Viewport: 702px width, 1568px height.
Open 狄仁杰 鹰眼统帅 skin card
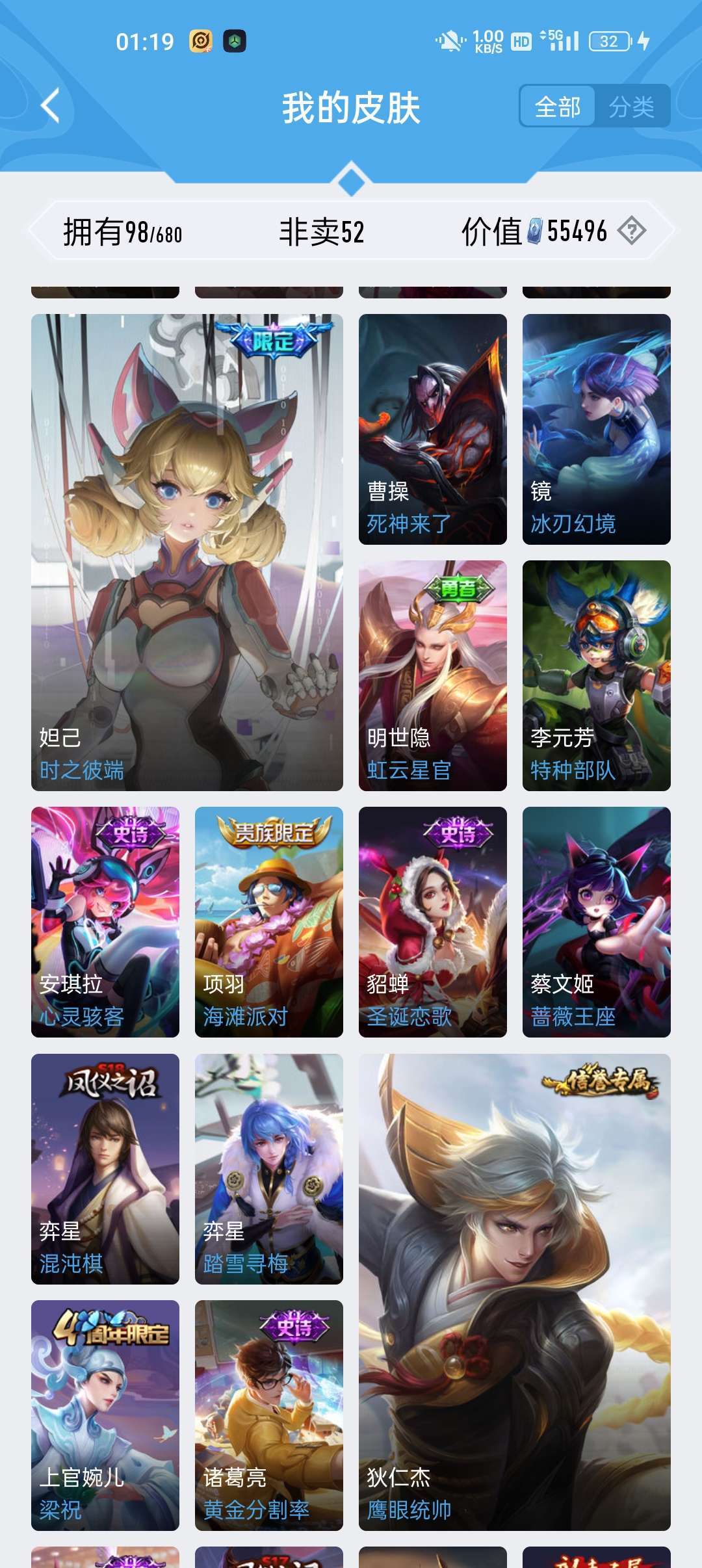click(515, 1292)
